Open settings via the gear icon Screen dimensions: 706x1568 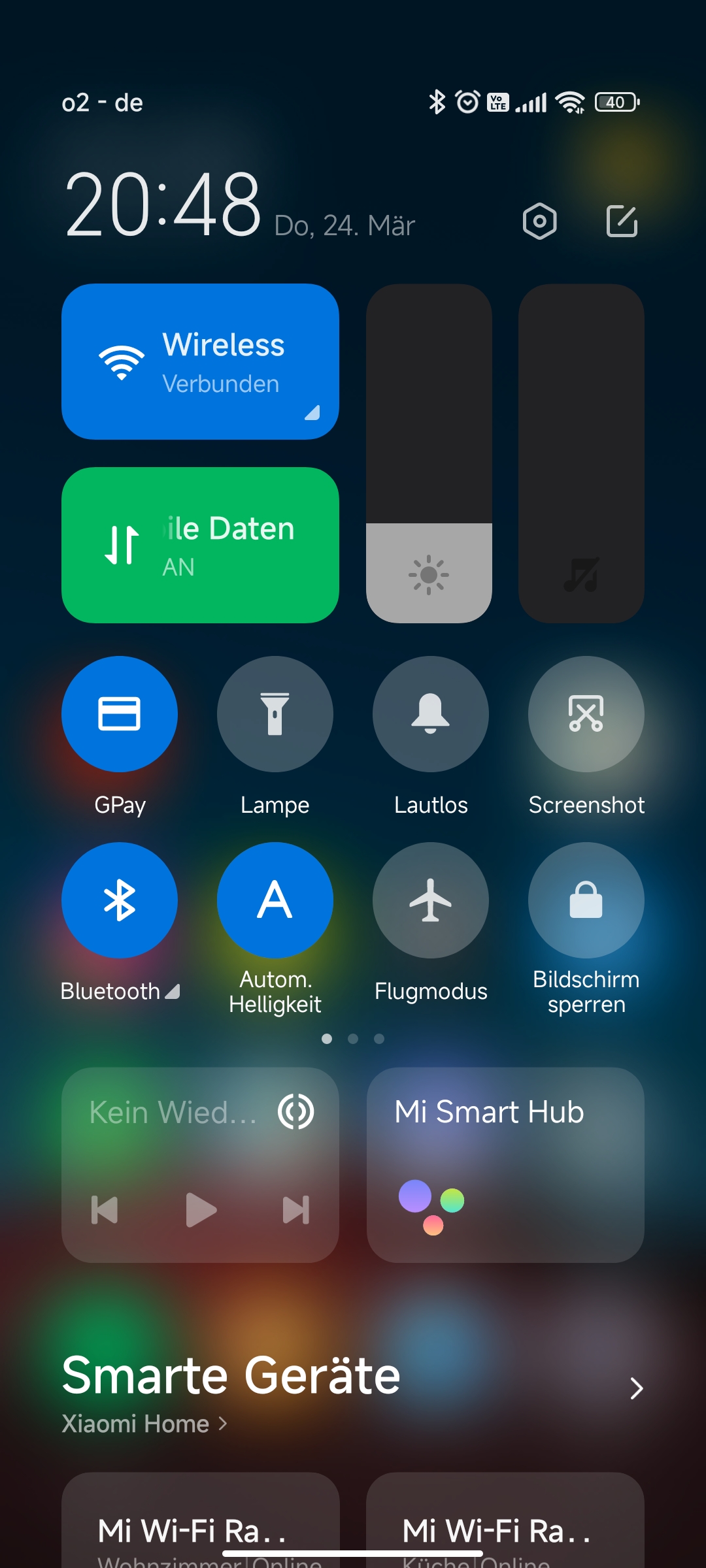(539, 221)
